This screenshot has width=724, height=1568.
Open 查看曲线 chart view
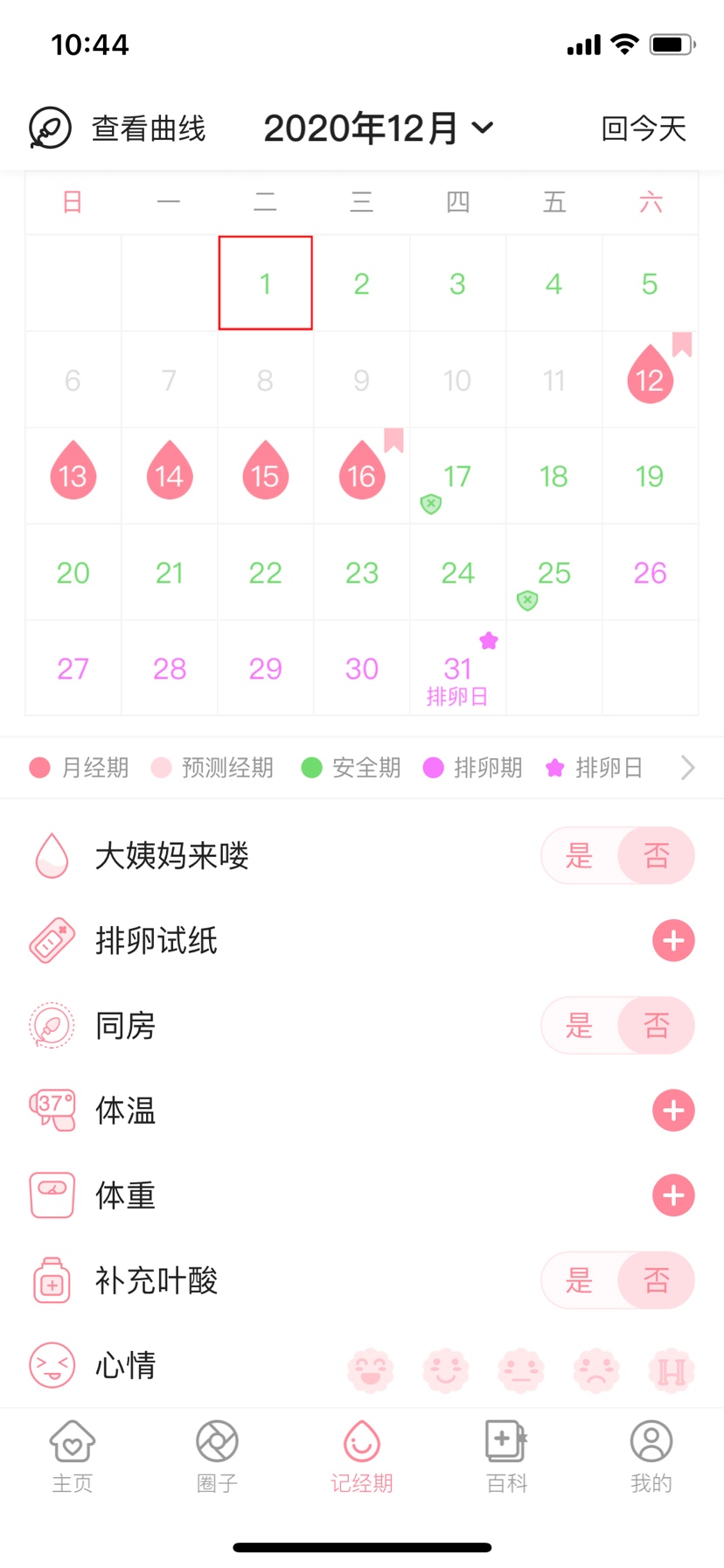coord(118,129)
